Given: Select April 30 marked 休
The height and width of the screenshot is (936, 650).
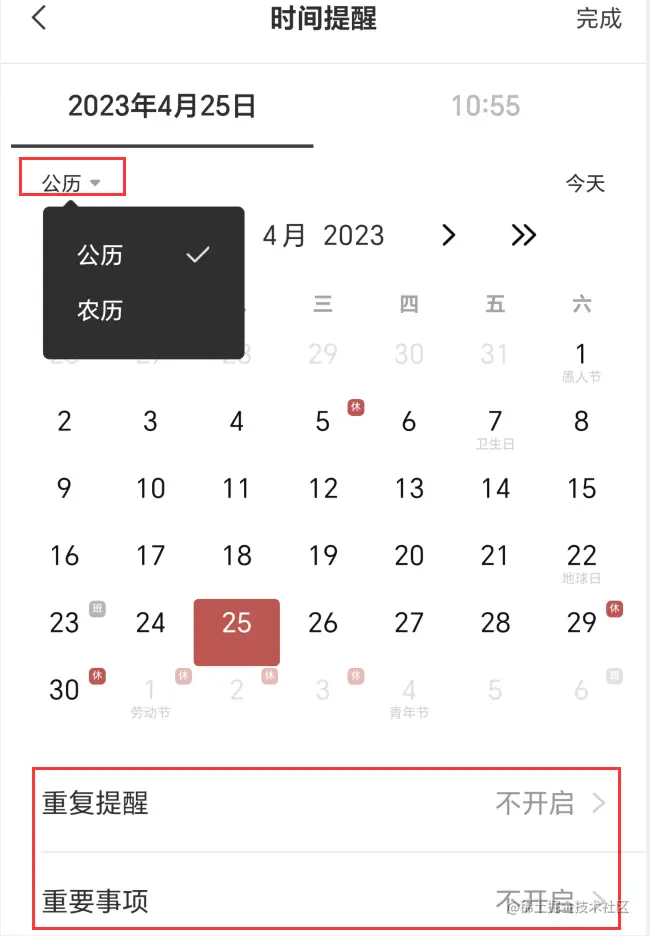Looking at the screenshot, I should click(65, 689).
